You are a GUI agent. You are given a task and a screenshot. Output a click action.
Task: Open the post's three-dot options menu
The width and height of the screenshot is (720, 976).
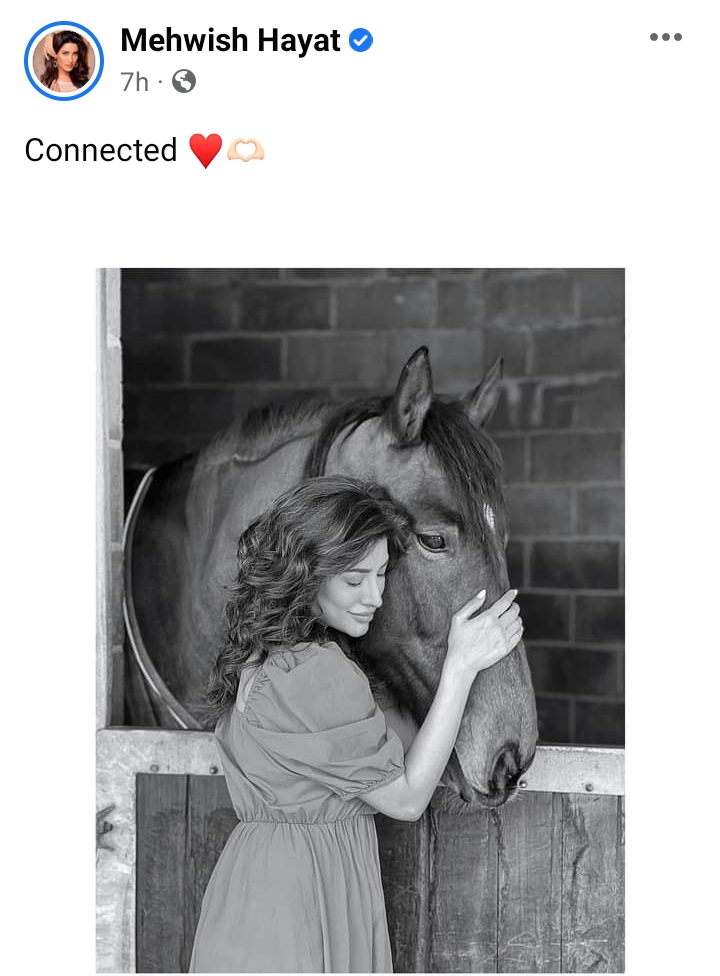tap(665, 38)
